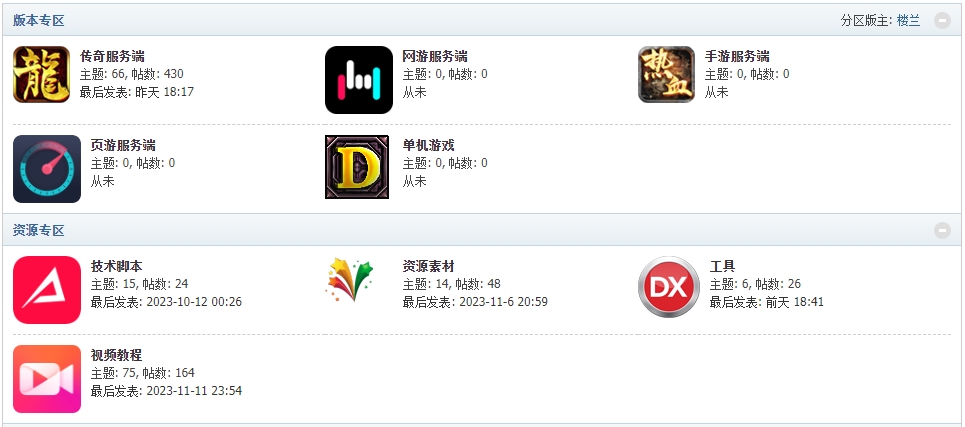Collapse the 版本专区 section
This screenshot has height=427, width=965.
pyautogui.click(x=942, y=20)
